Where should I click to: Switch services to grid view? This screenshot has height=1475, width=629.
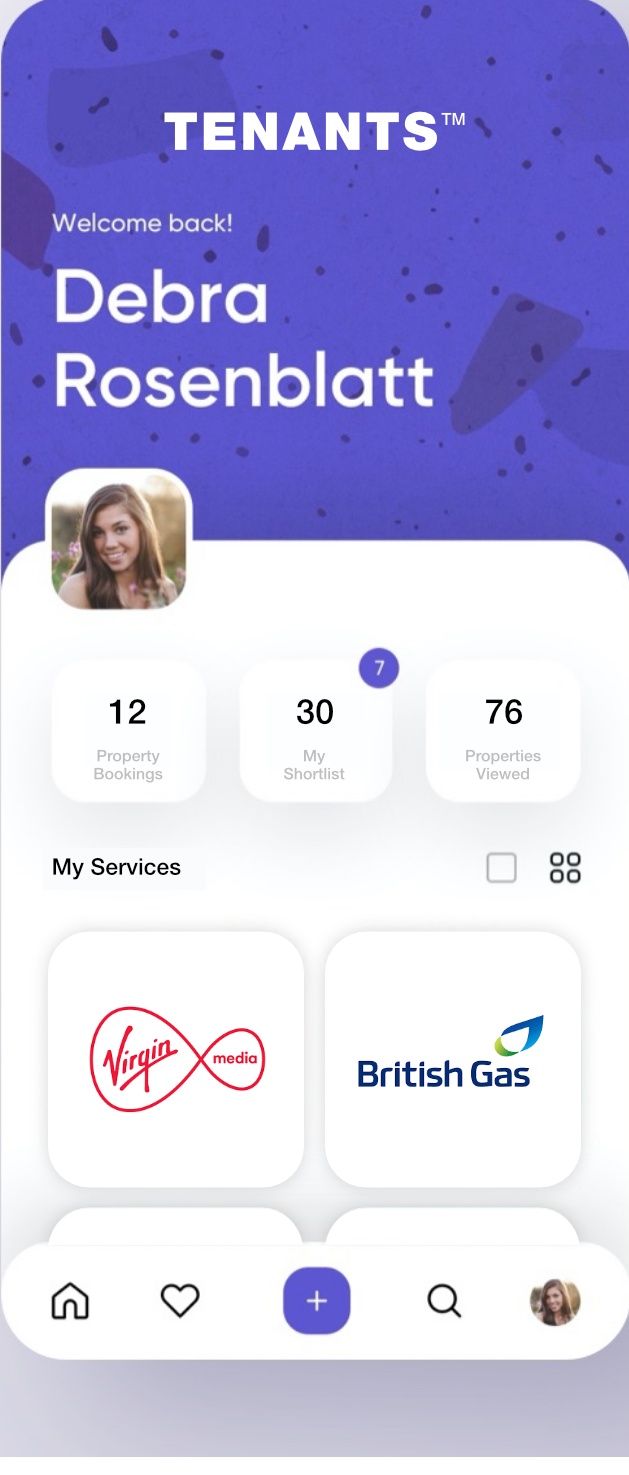[x=565, y=867]
